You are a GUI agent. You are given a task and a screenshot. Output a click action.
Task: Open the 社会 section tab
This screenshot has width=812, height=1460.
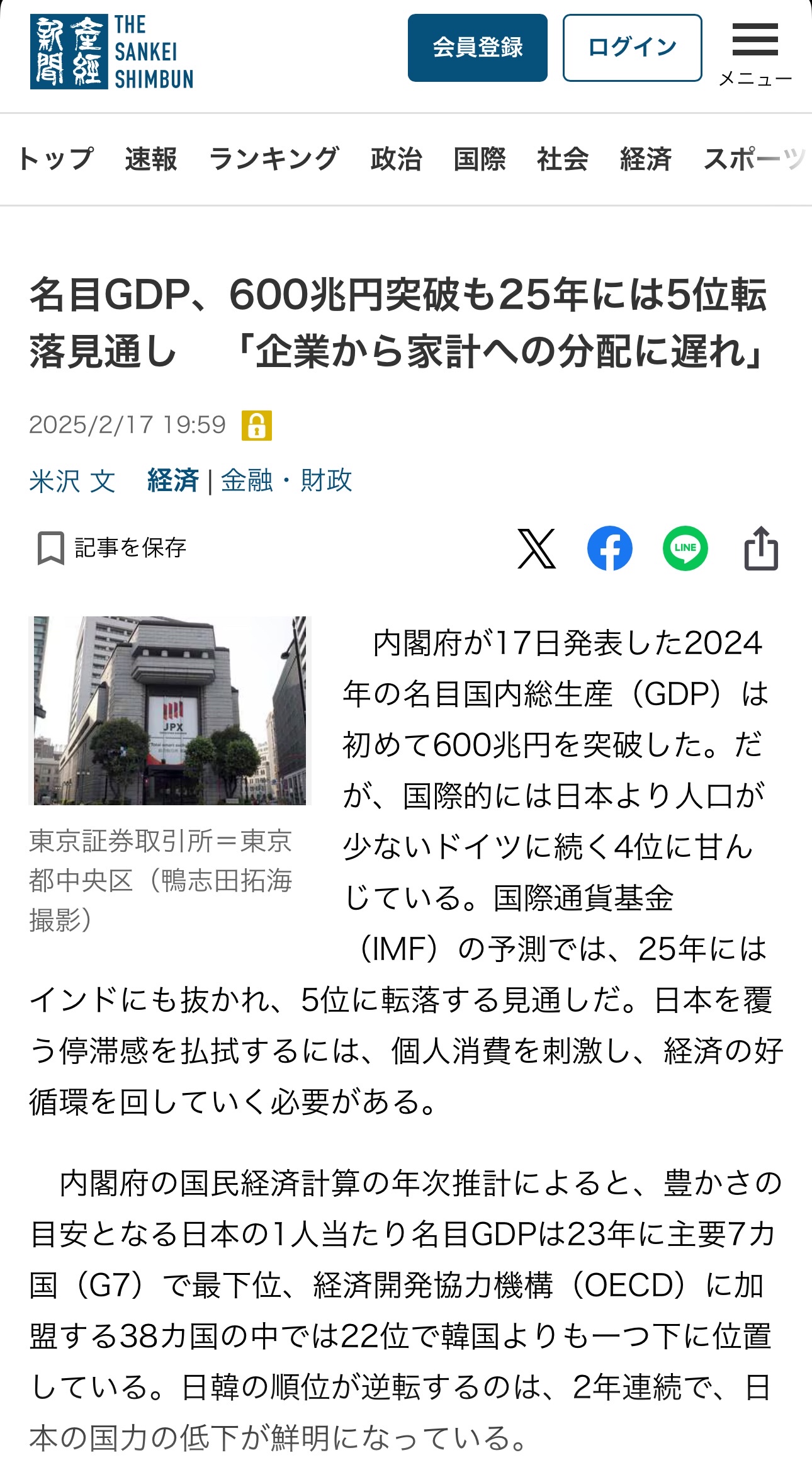coord(563,159)
